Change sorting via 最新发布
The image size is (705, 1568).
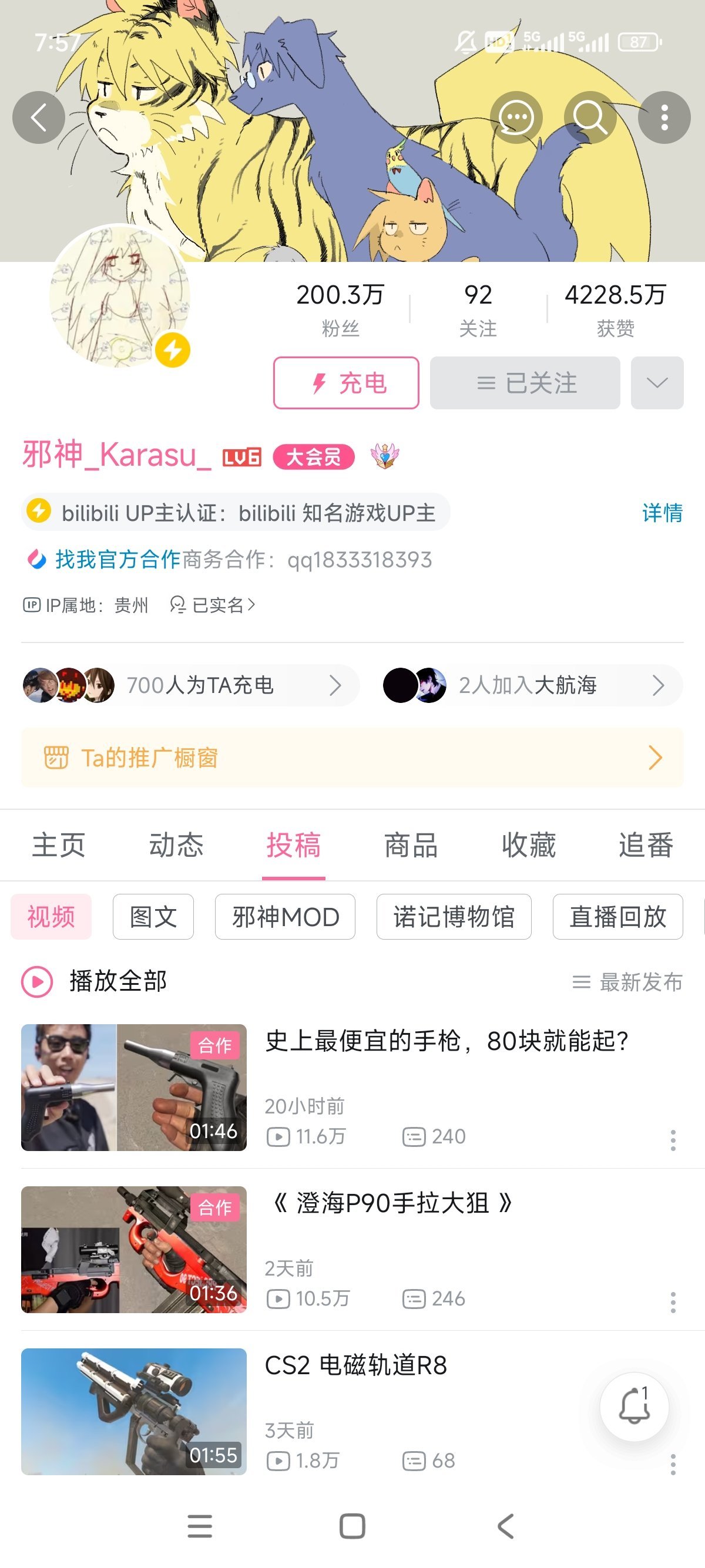pyautogui.click(x=627, y=982)
